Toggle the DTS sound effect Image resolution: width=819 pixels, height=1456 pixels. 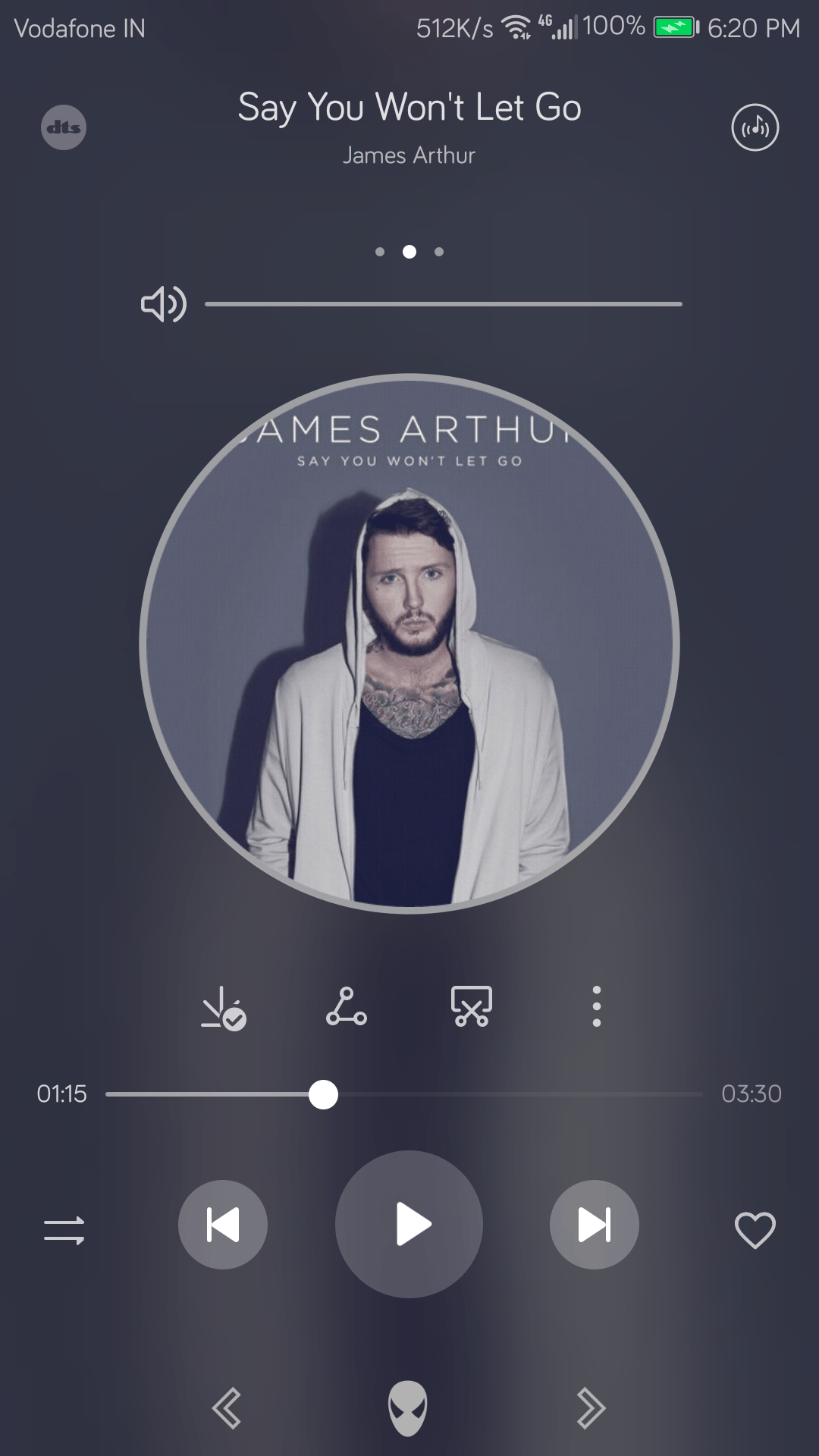click(x=64, y=127)
